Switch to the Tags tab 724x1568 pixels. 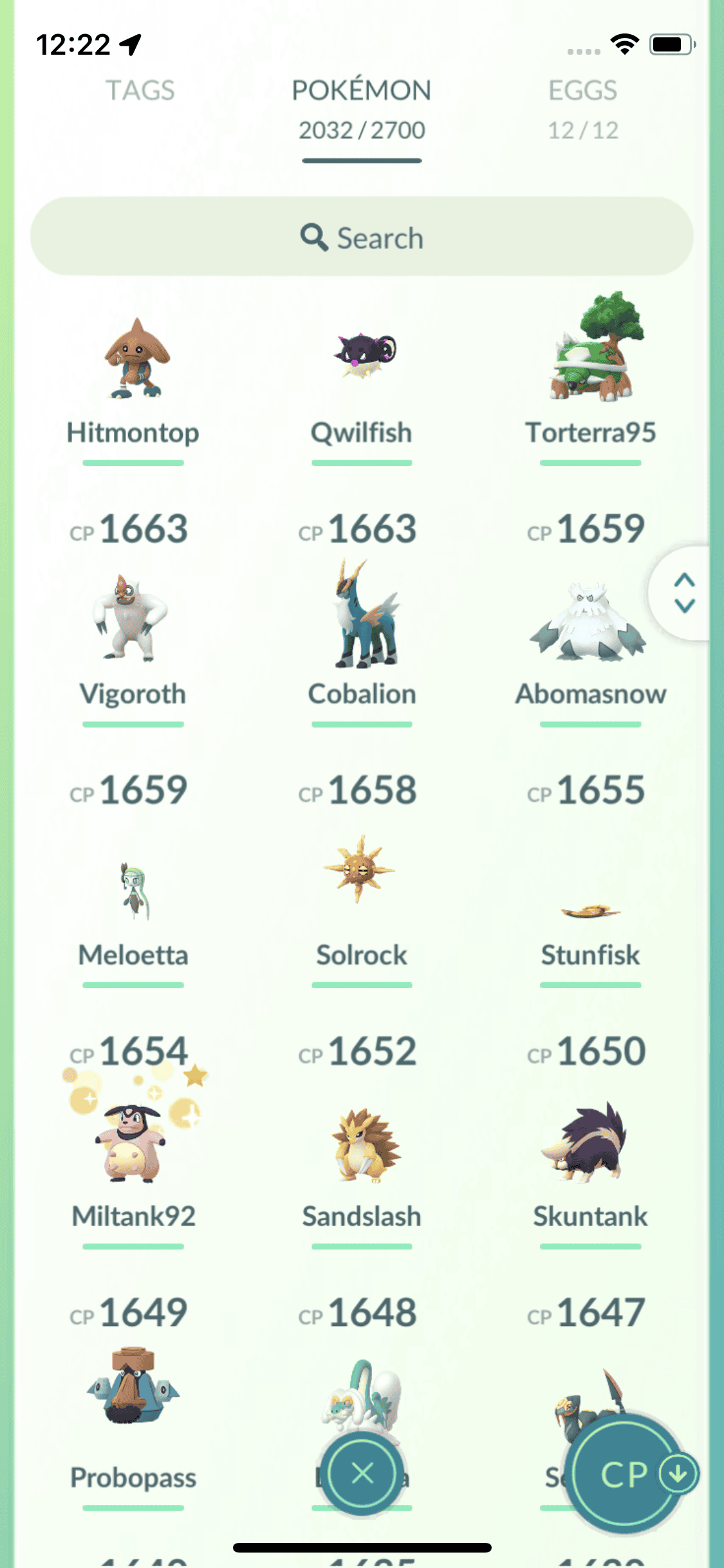click(140, 91)
